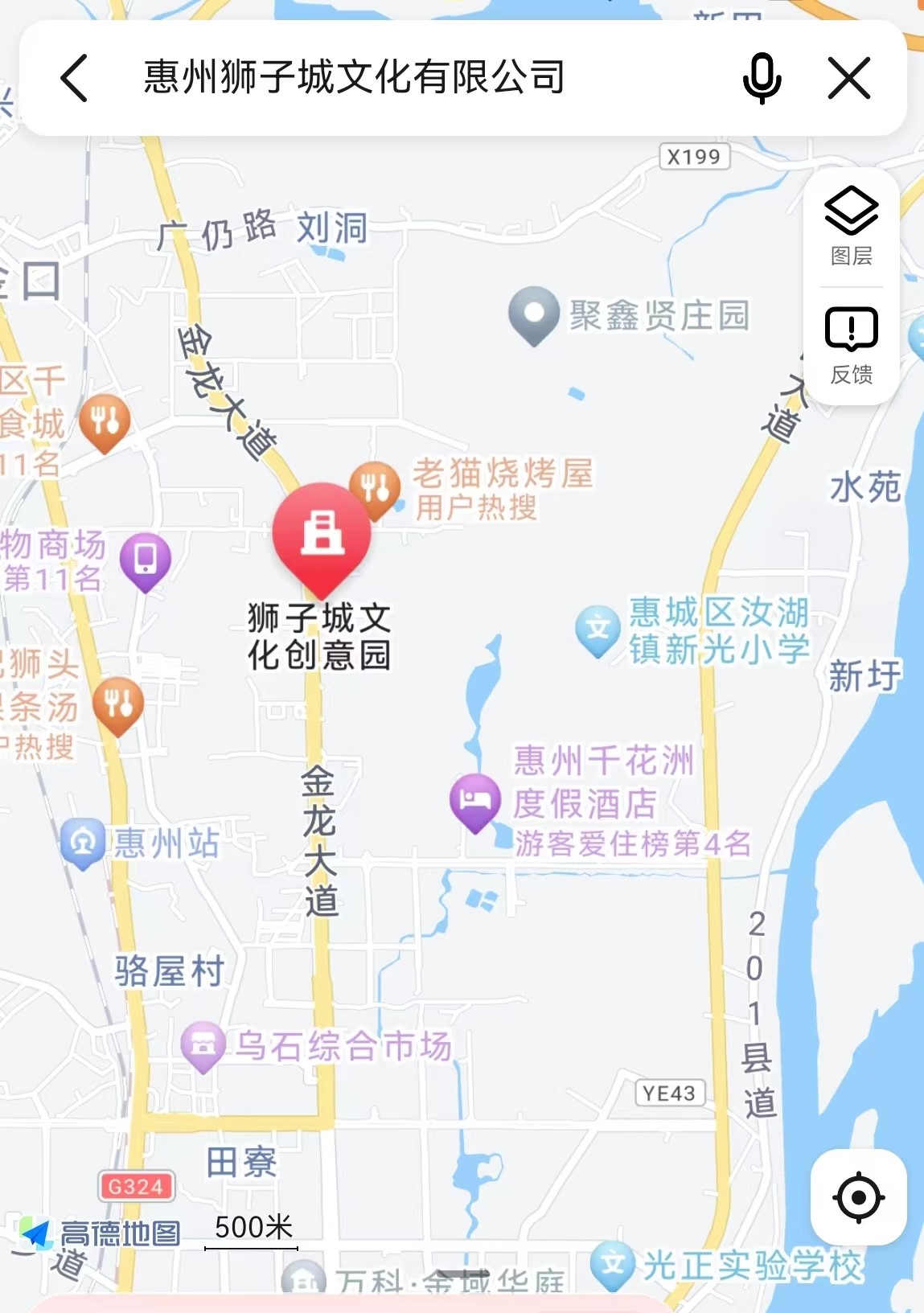
Task: Recenter the map on my location
Action: 858,1197
